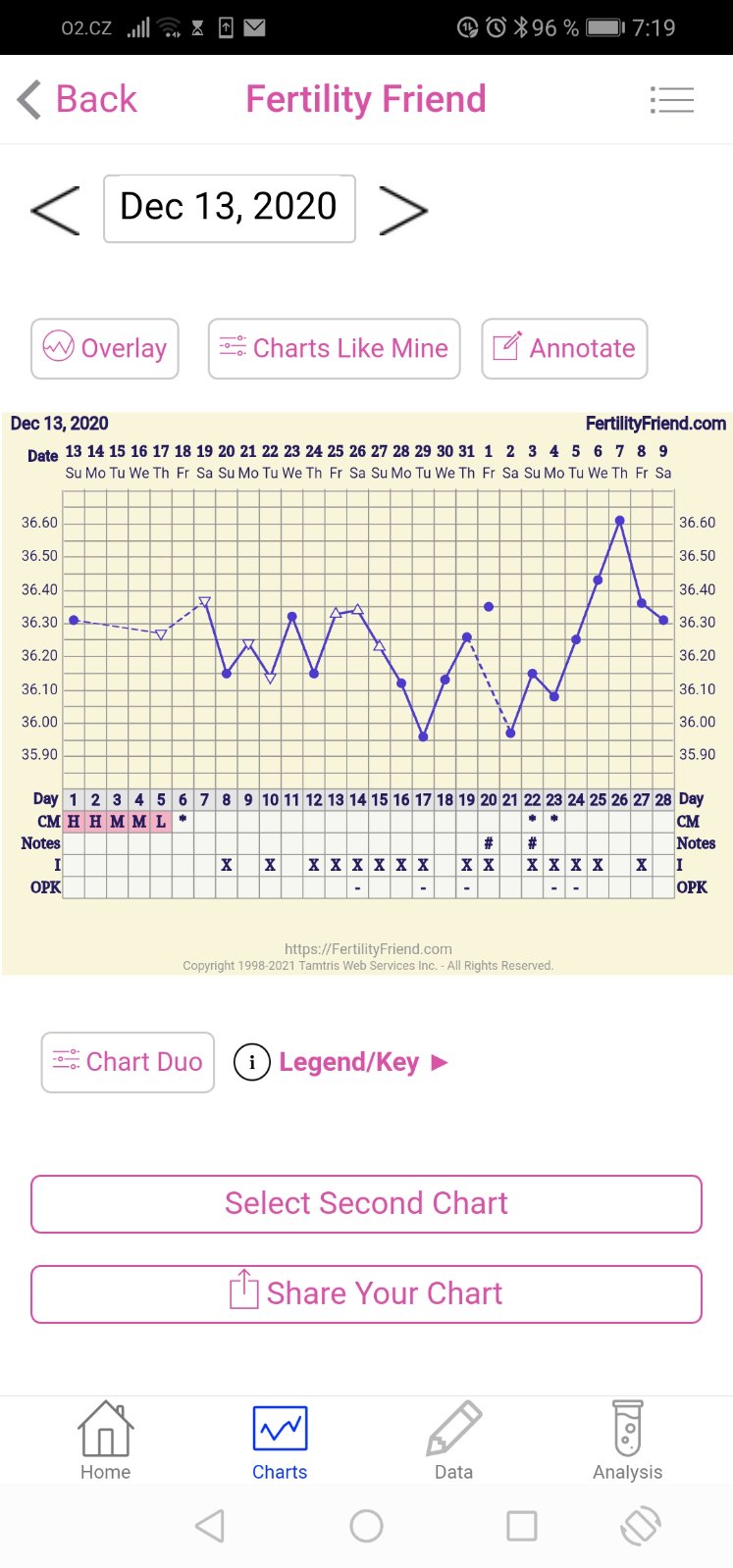
Task: Switch to the Analysis tab
Action: [628, 1441]
